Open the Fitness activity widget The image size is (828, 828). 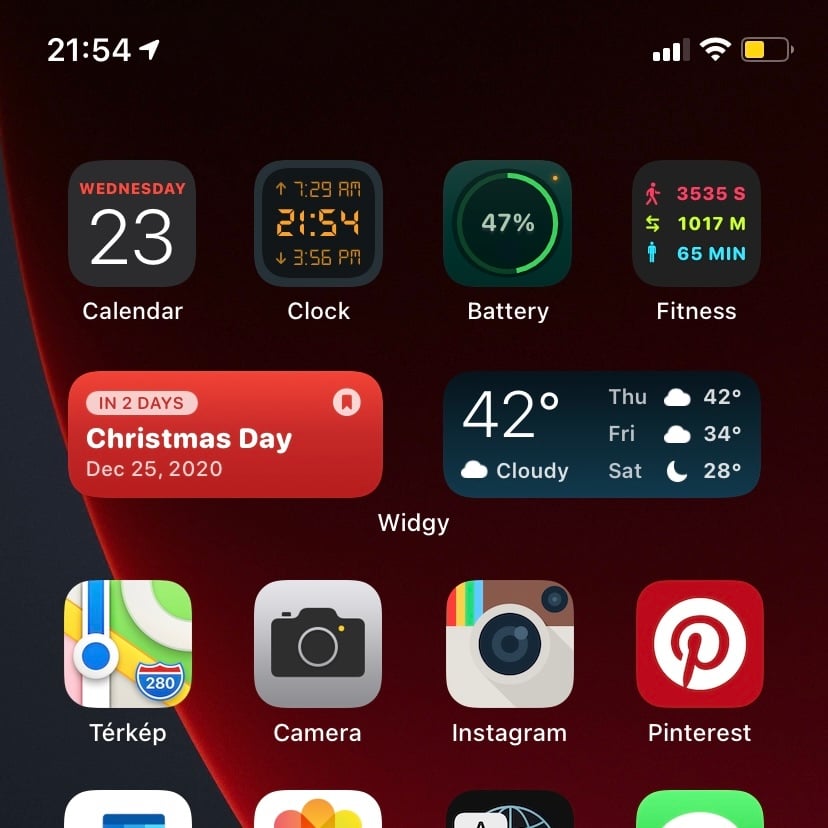point(696,224)
